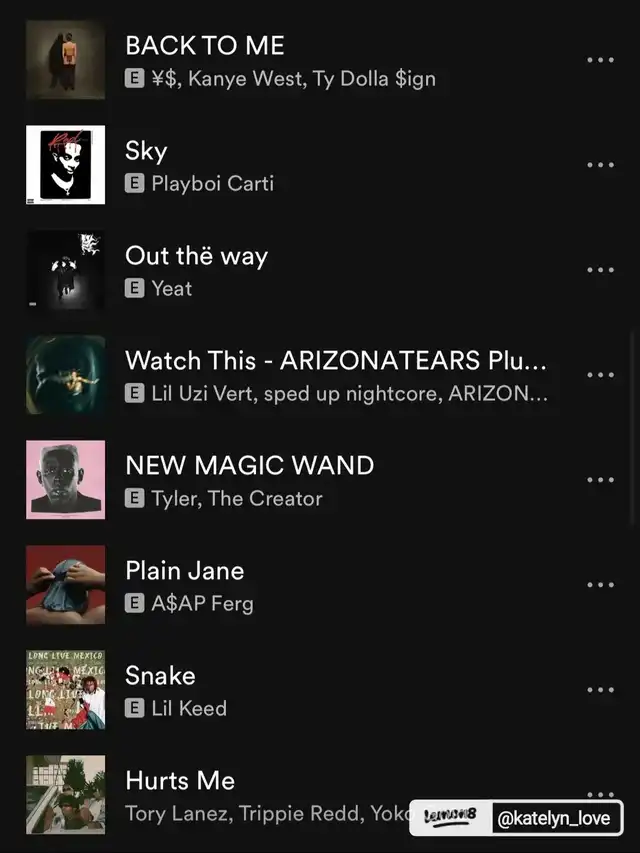The width and height of the screenshot is (640, 853).
Task: Open more options for Out thë way
Action: 600,270
